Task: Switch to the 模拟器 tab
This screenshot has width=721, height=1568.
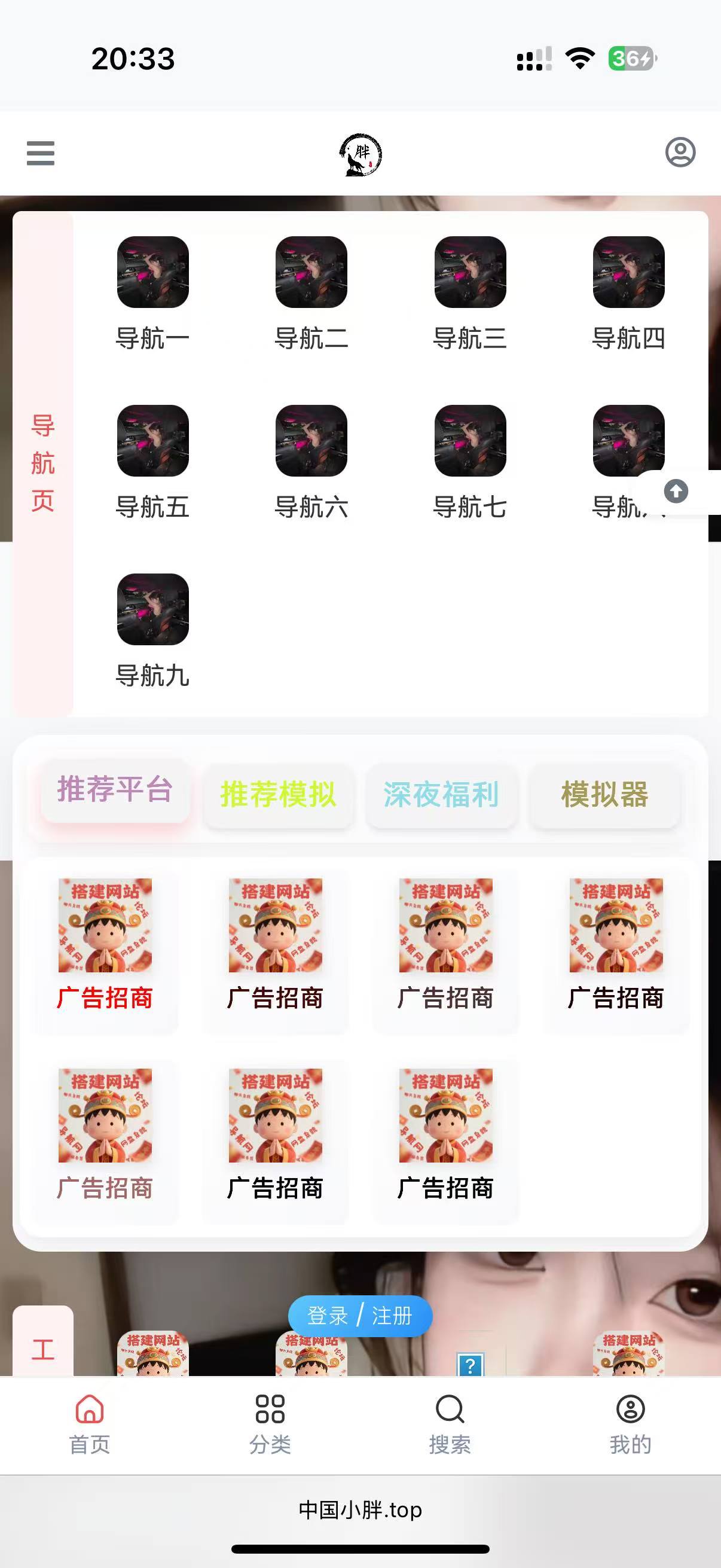Action: 604,795
